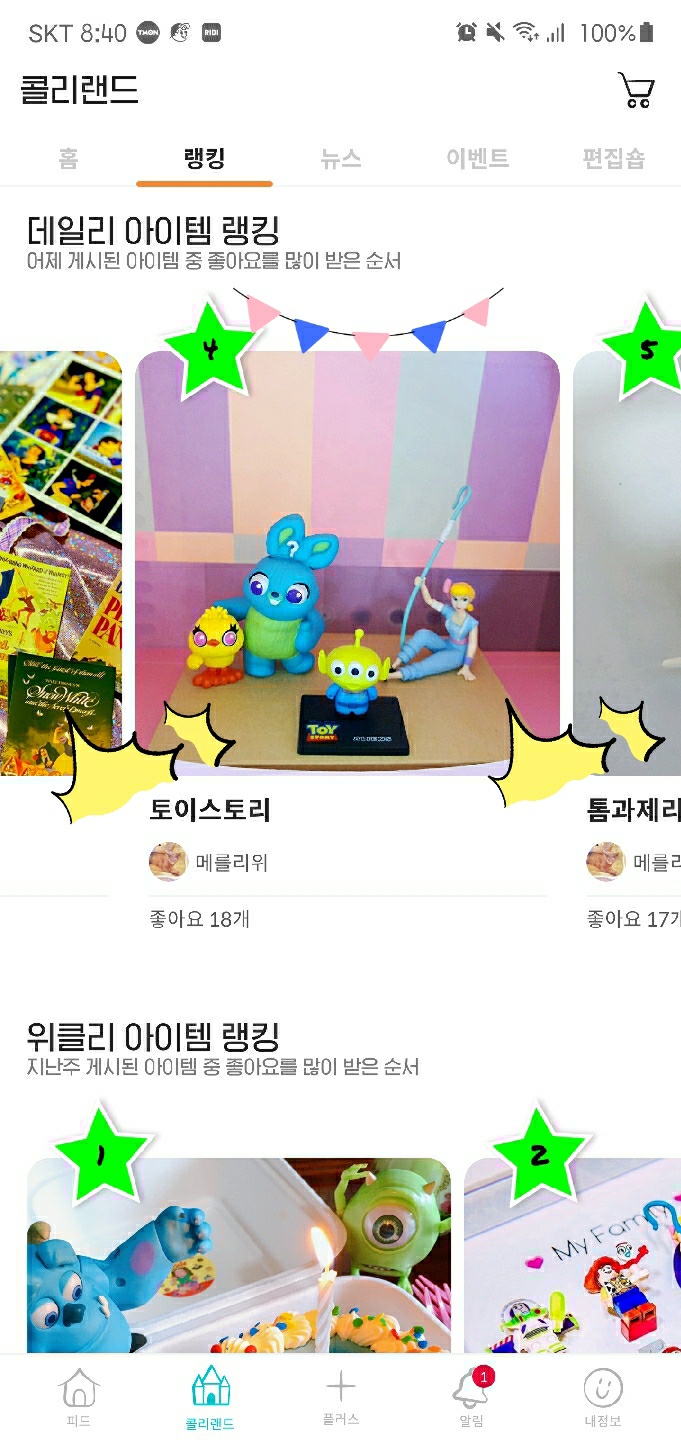Open the shopping cart
The height and width of the screenshot is (1440, 681).
point(636,90)
